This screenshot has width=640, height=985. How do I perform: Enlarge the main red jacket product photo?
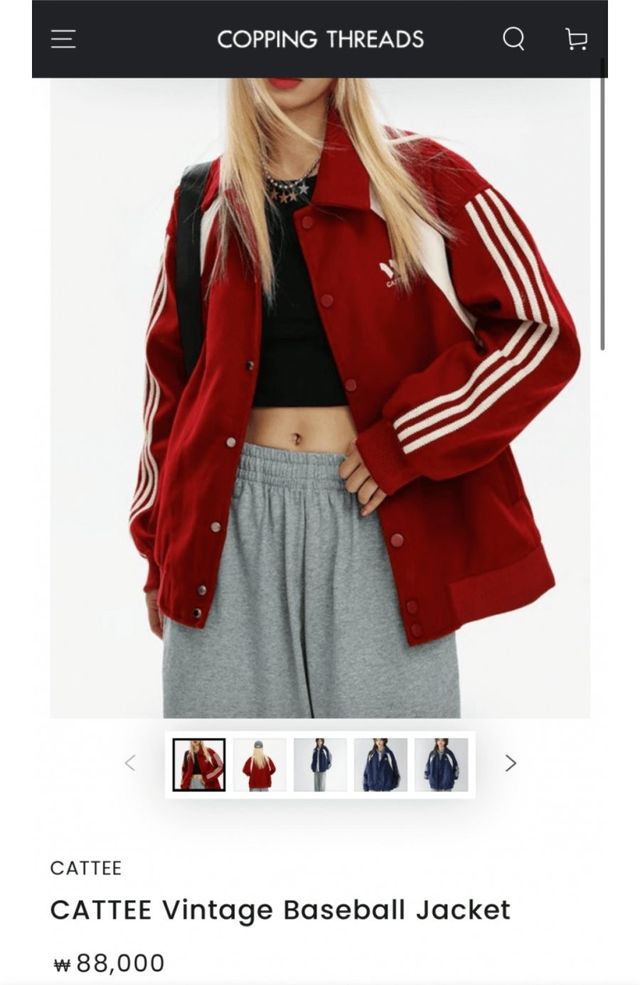click(320, 400)
